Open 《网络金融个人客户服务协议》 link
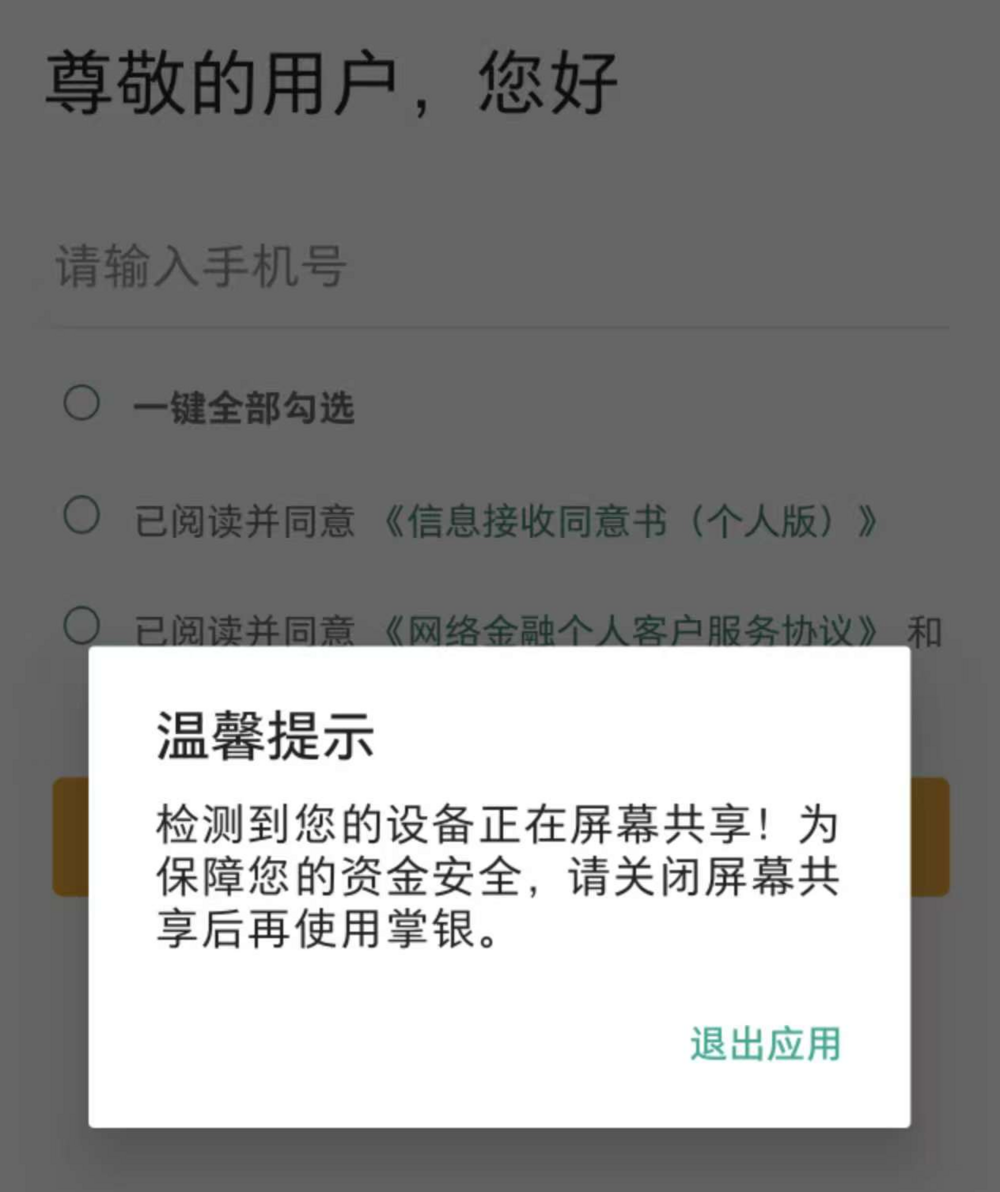Viewport: 1000px width, 1192px height. 630,631
